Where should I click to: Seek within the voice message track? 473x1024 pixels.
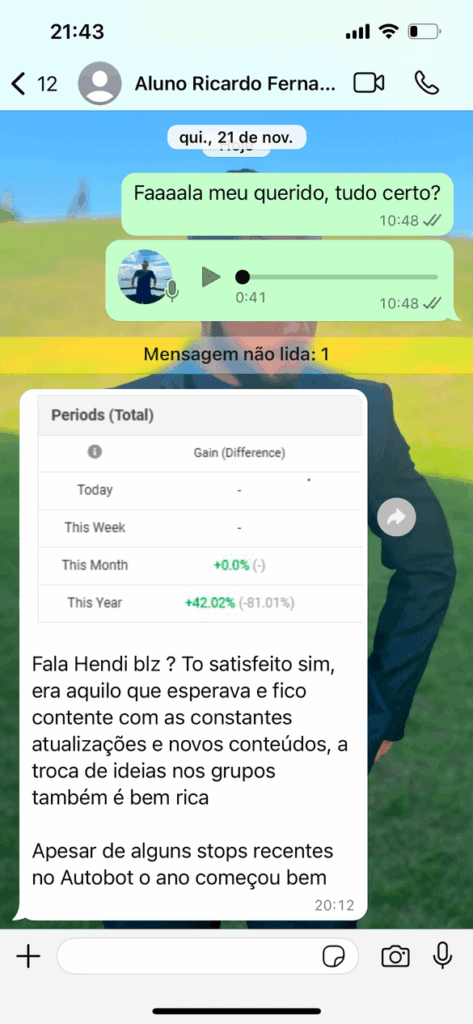coord(336,277)
